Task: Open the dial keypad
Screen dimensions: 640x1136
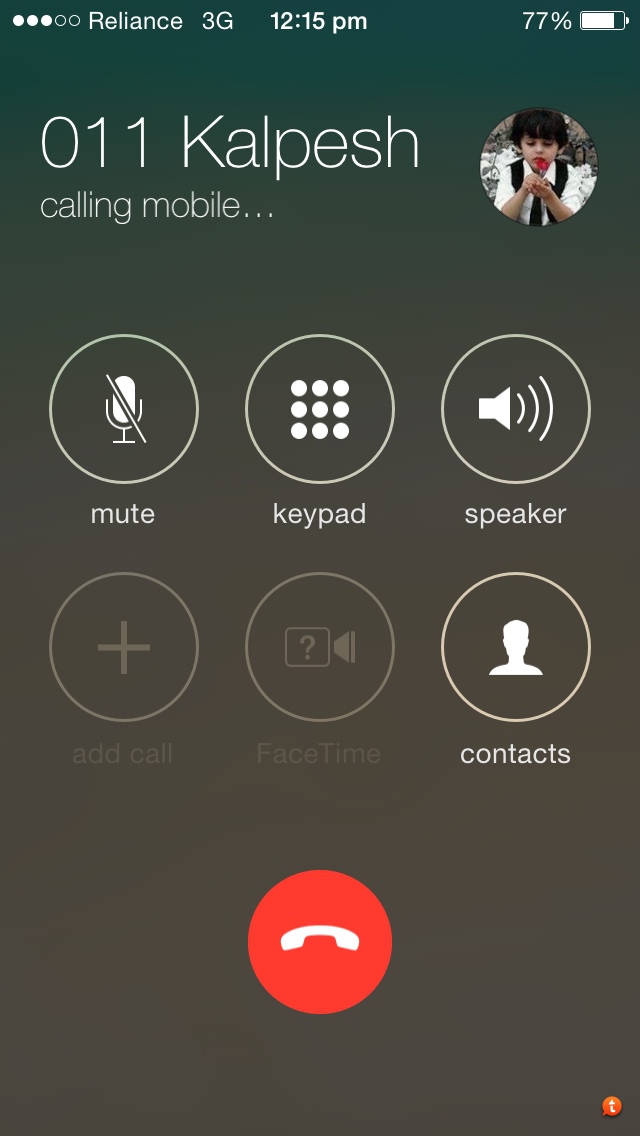Action: pyautogui.click(x=320, y=409)
